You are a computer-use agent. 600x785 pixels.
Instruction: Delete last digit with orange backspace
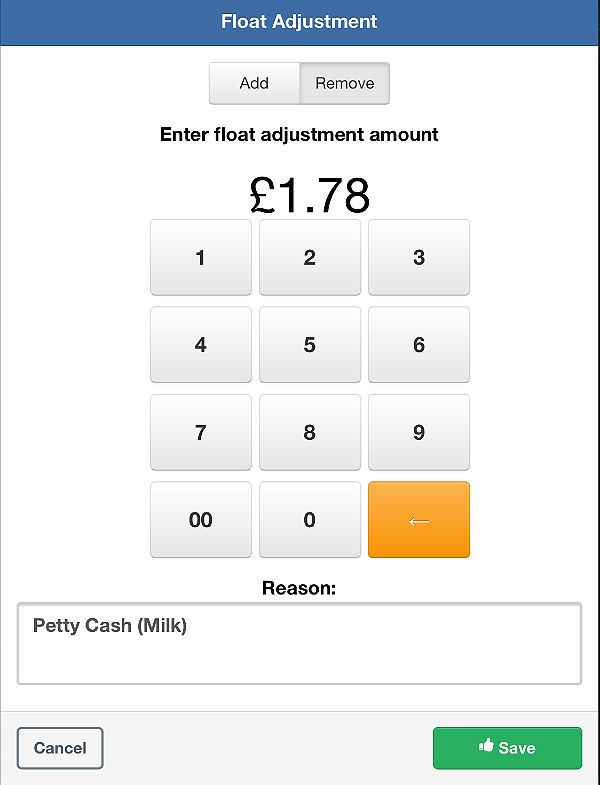pyautogui.click(x=419, y=520)
